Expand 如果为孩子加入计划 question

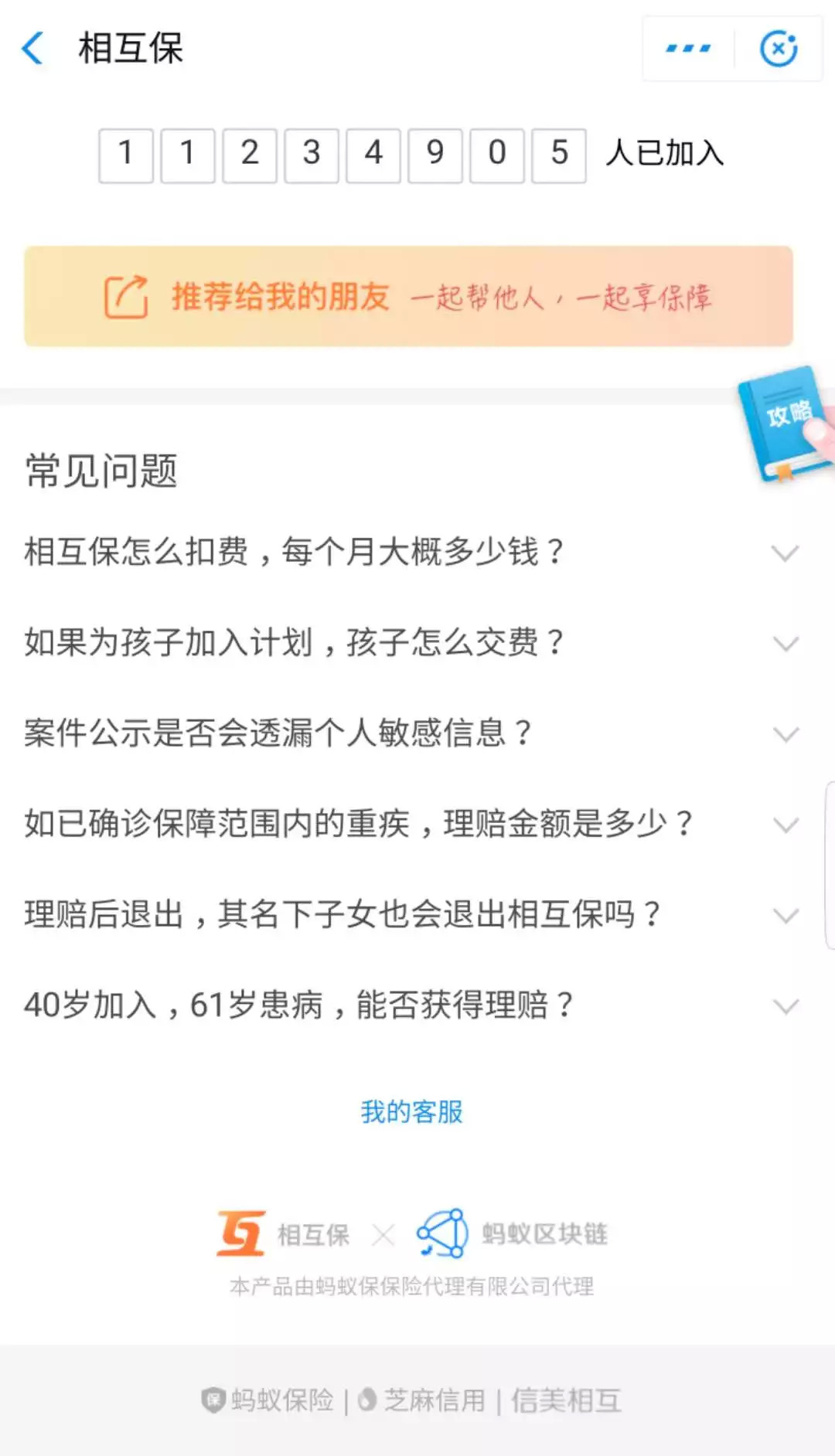(x=410, y=643)
